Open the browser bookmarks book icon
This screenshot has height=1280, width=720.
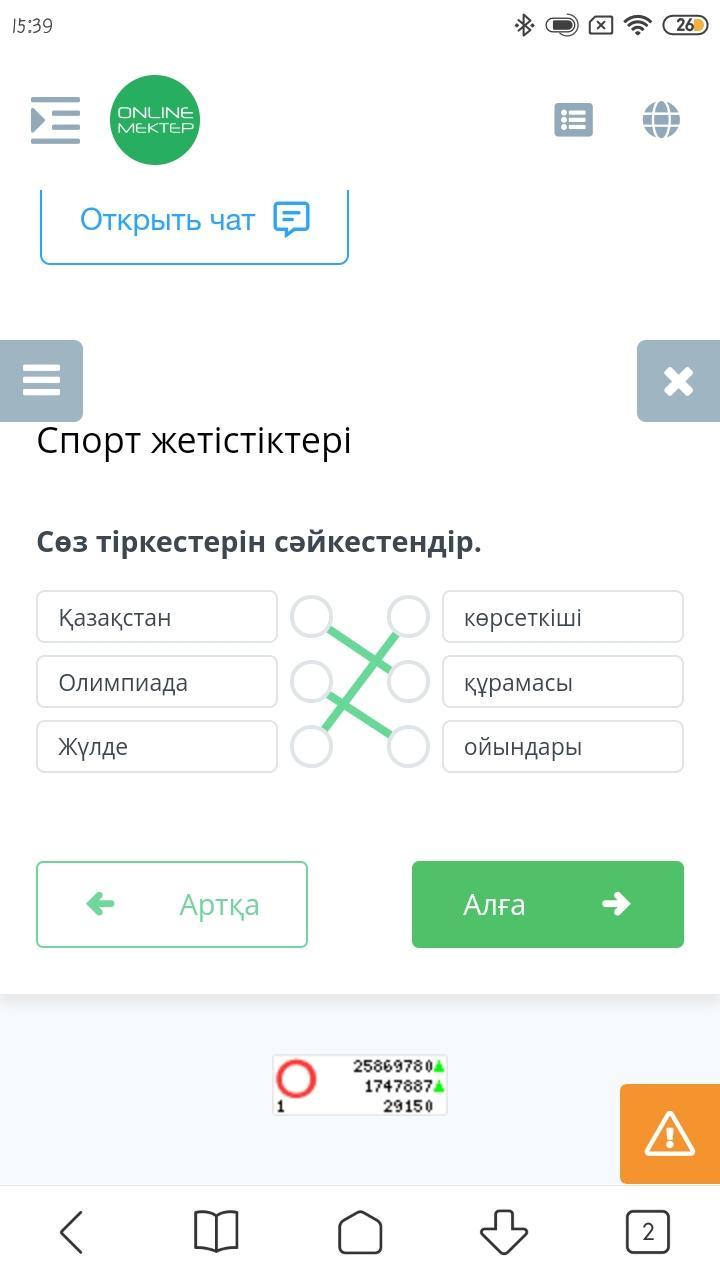pos(216,1232)
